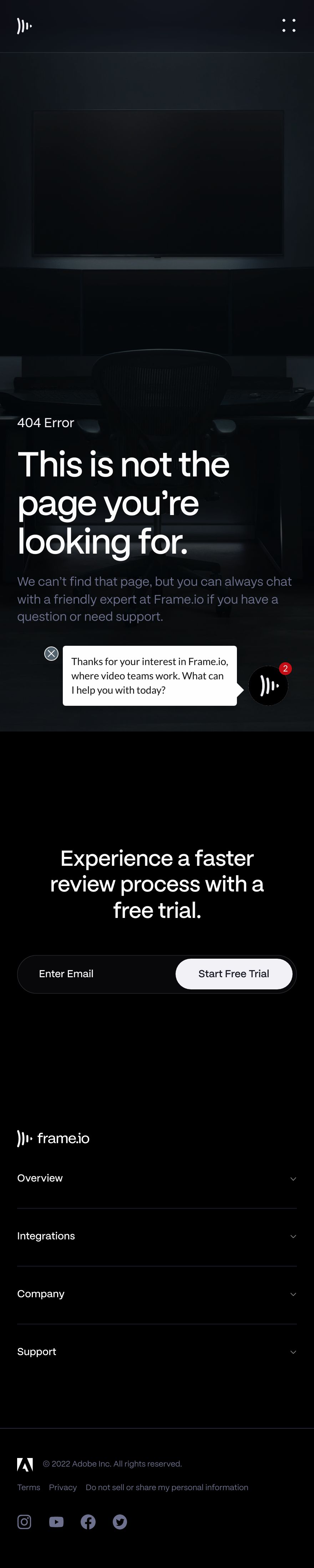314x1568 pixels.
Task: Expand the Integrations footer section
Action: [x=156, y=1236]
